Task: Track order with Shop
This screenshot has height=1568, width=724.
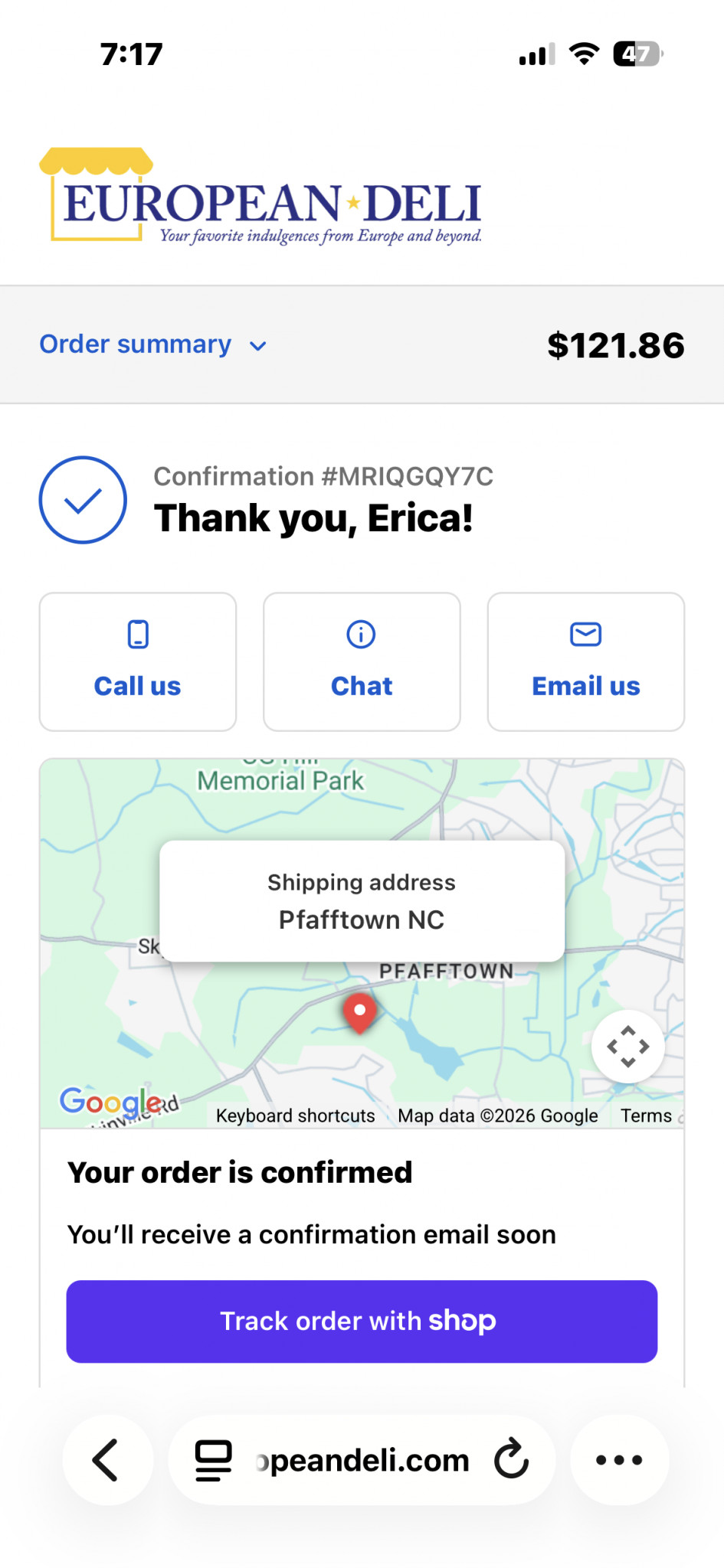Action: 362,1321
